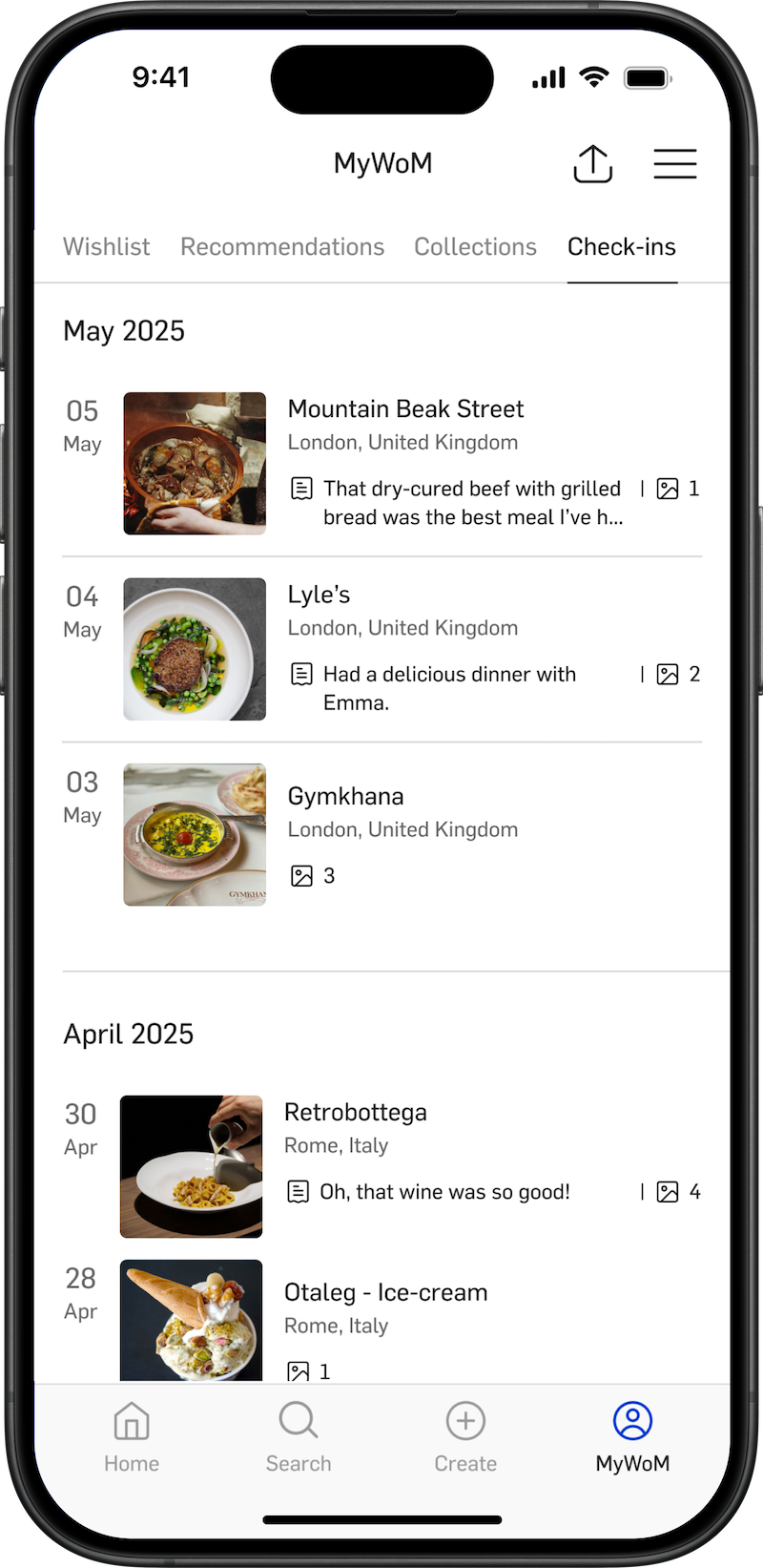This screenshot has height=1568, width=763.
Task: Open the hamburger menu
Action: [x=675, y=164]
